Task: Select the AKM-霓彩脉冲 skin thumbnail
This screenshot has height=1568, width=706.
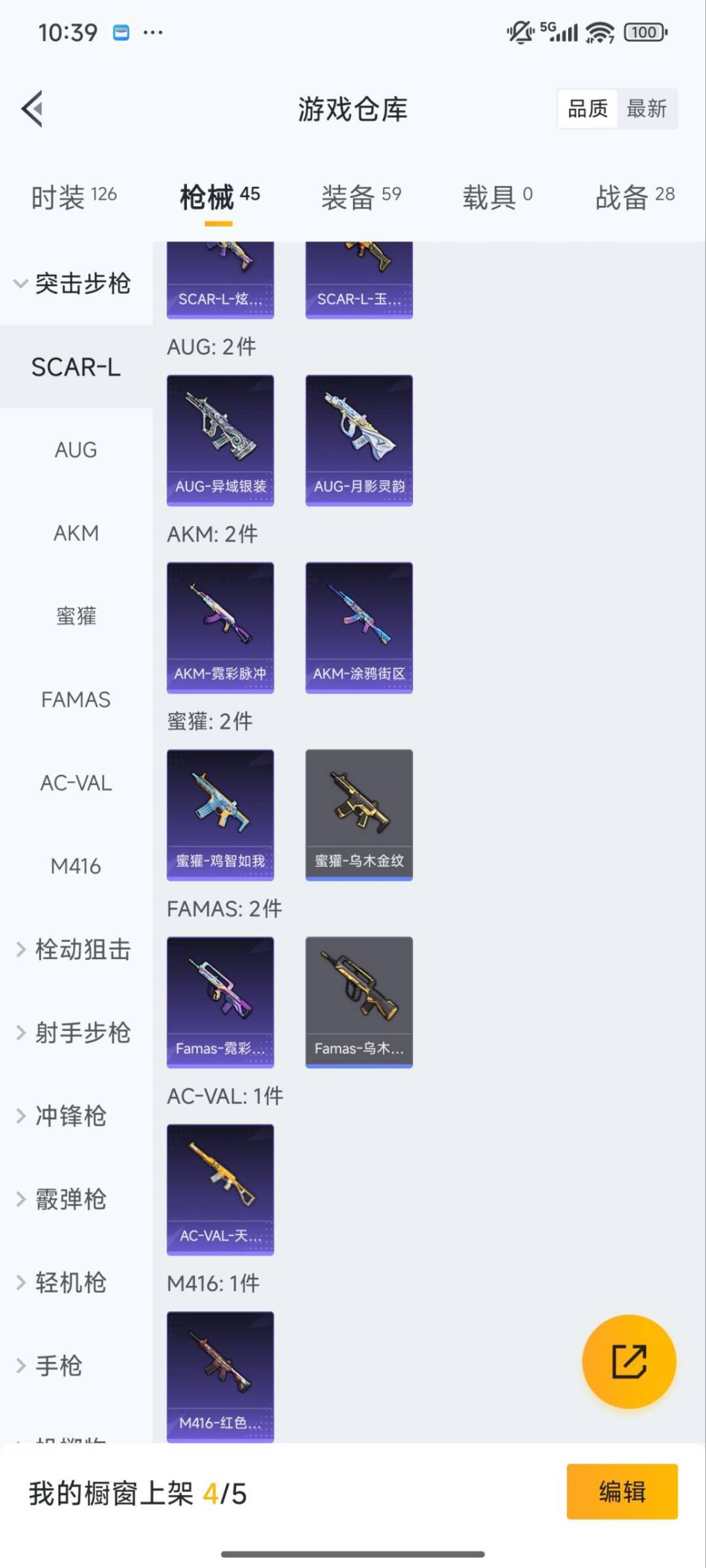Action: pyautogui.click(x=220, y=626)
